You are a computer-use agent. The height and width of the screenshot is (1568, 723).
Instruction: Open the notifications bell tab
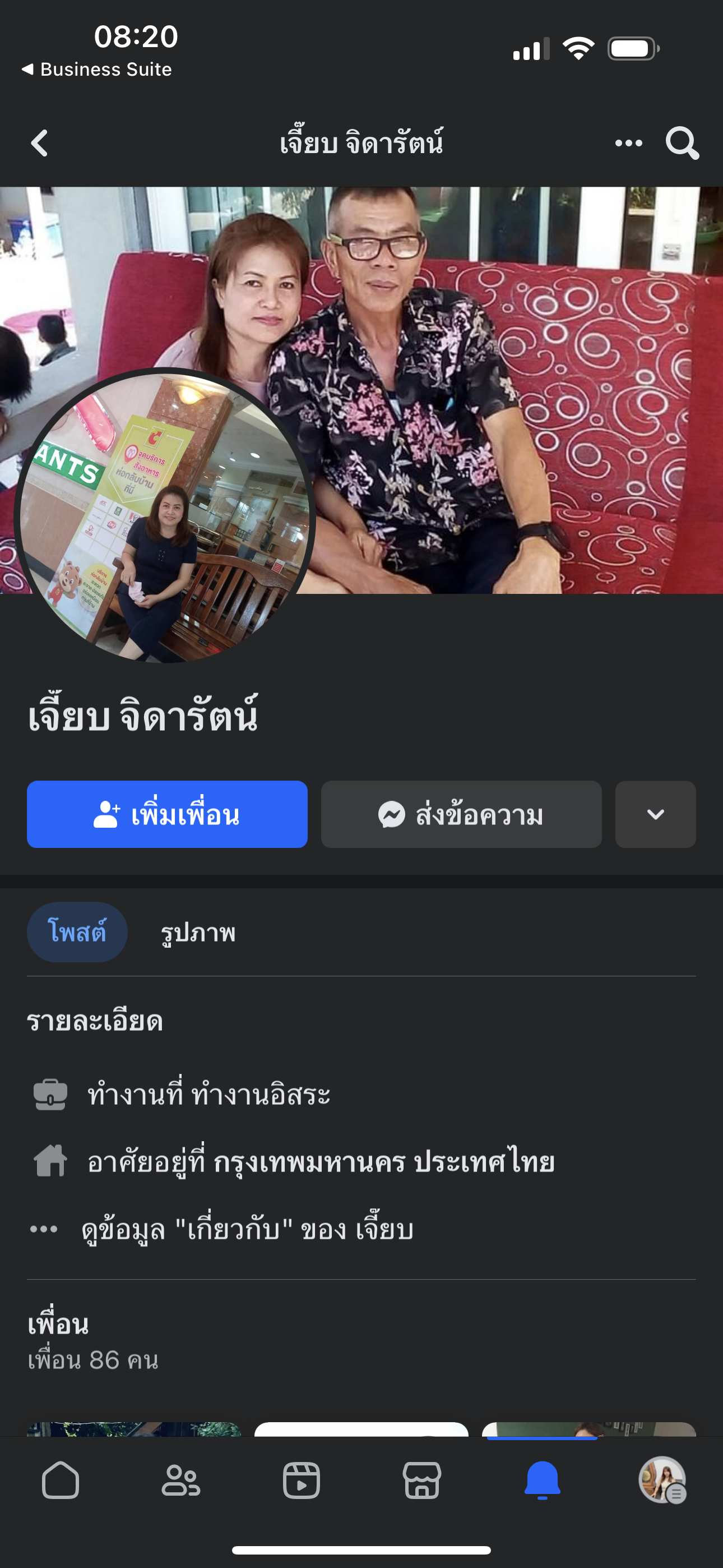click(x=543, y=1481)
